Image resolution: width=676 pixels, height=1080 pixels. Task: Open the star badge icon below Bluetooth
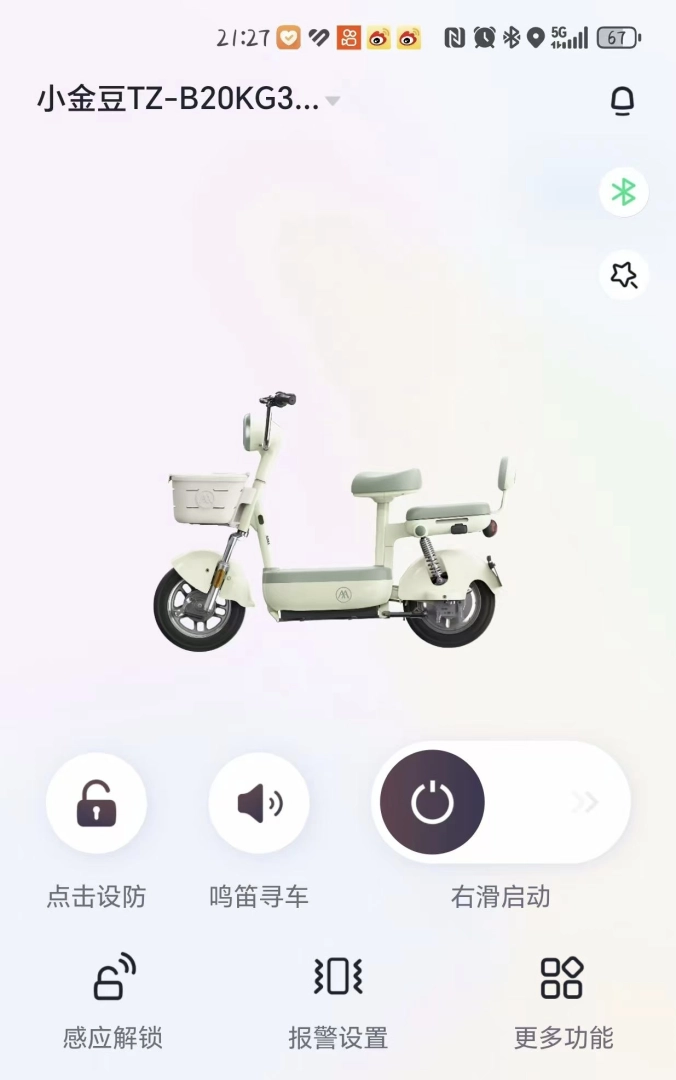624,275
